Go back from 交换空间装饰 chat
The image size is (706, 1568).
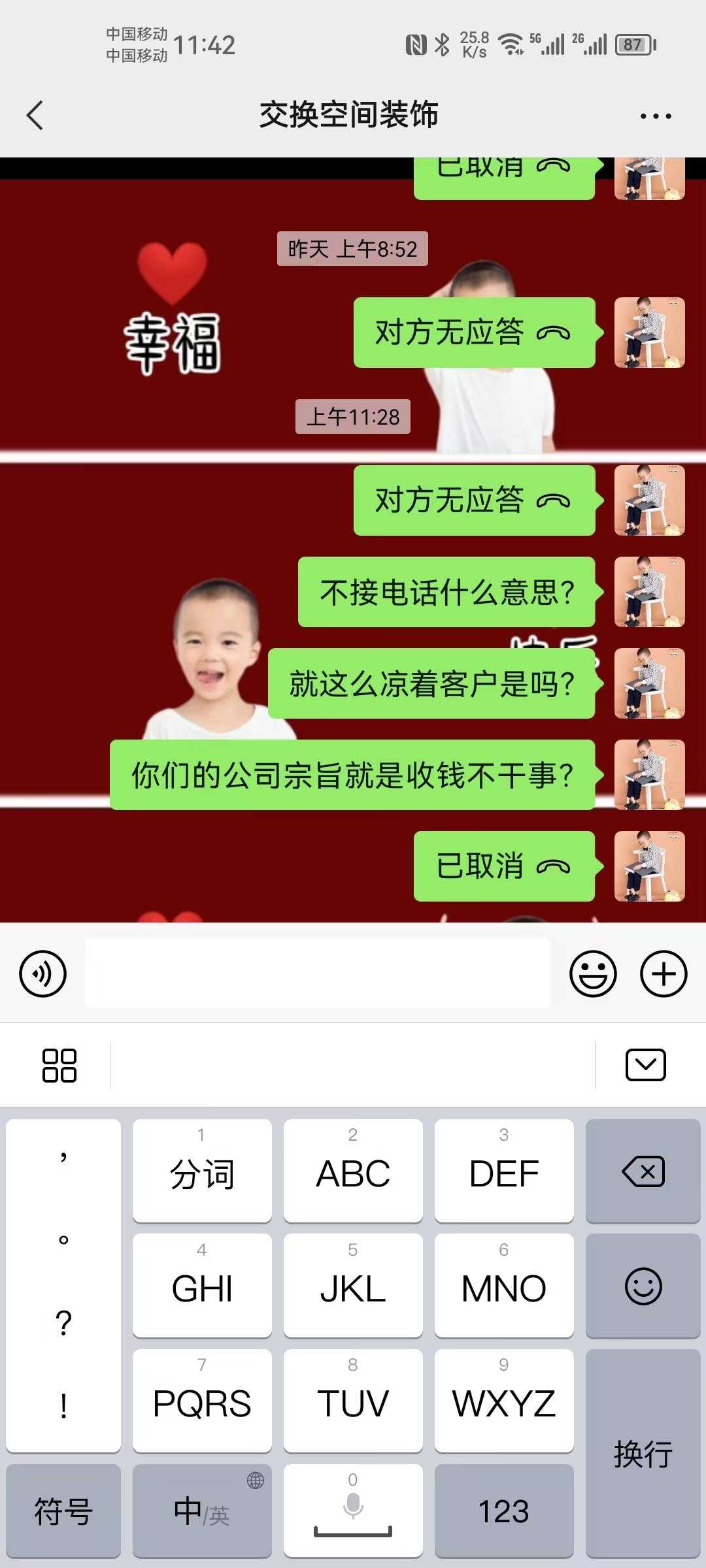point(35,116)
